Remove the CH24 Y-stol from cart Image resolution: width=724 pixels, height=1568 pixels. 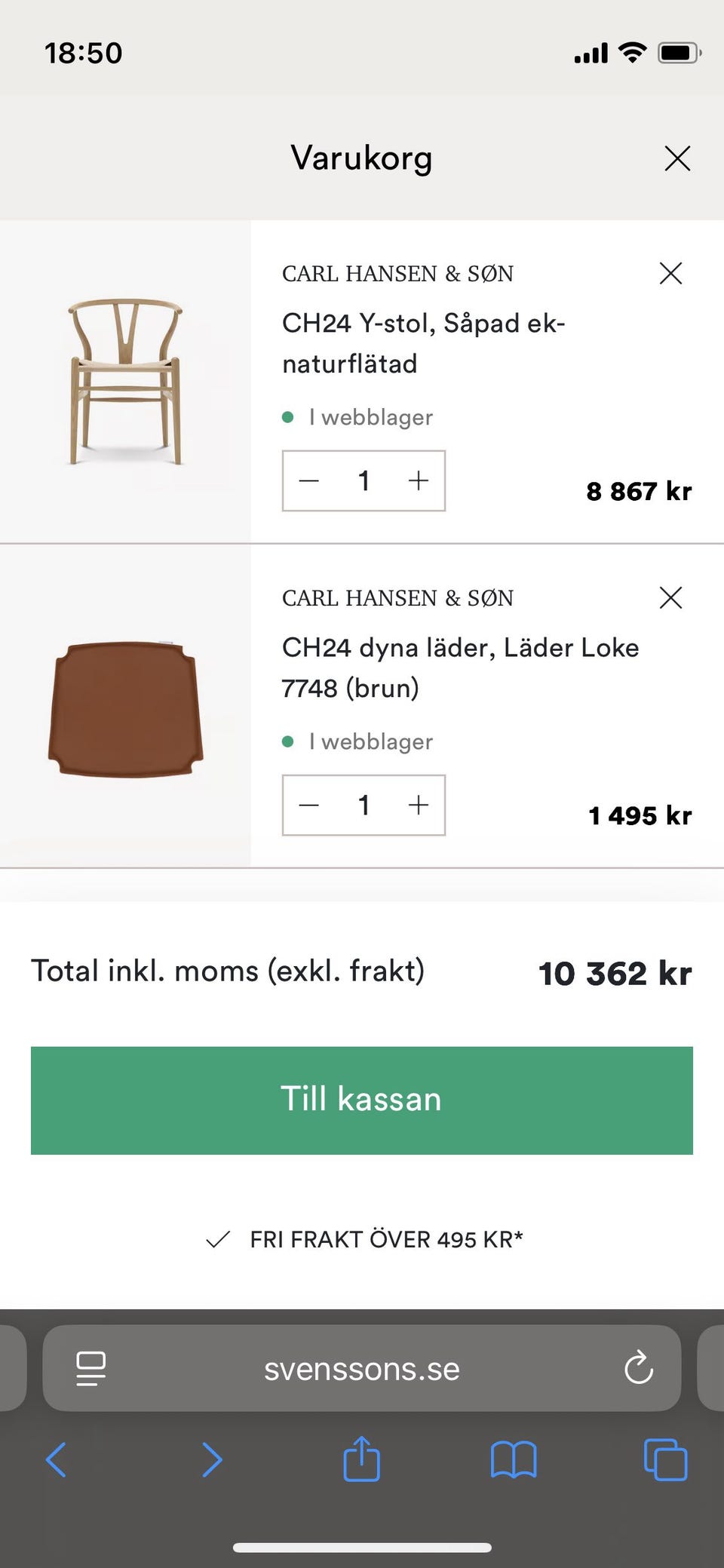click(670, 274)
